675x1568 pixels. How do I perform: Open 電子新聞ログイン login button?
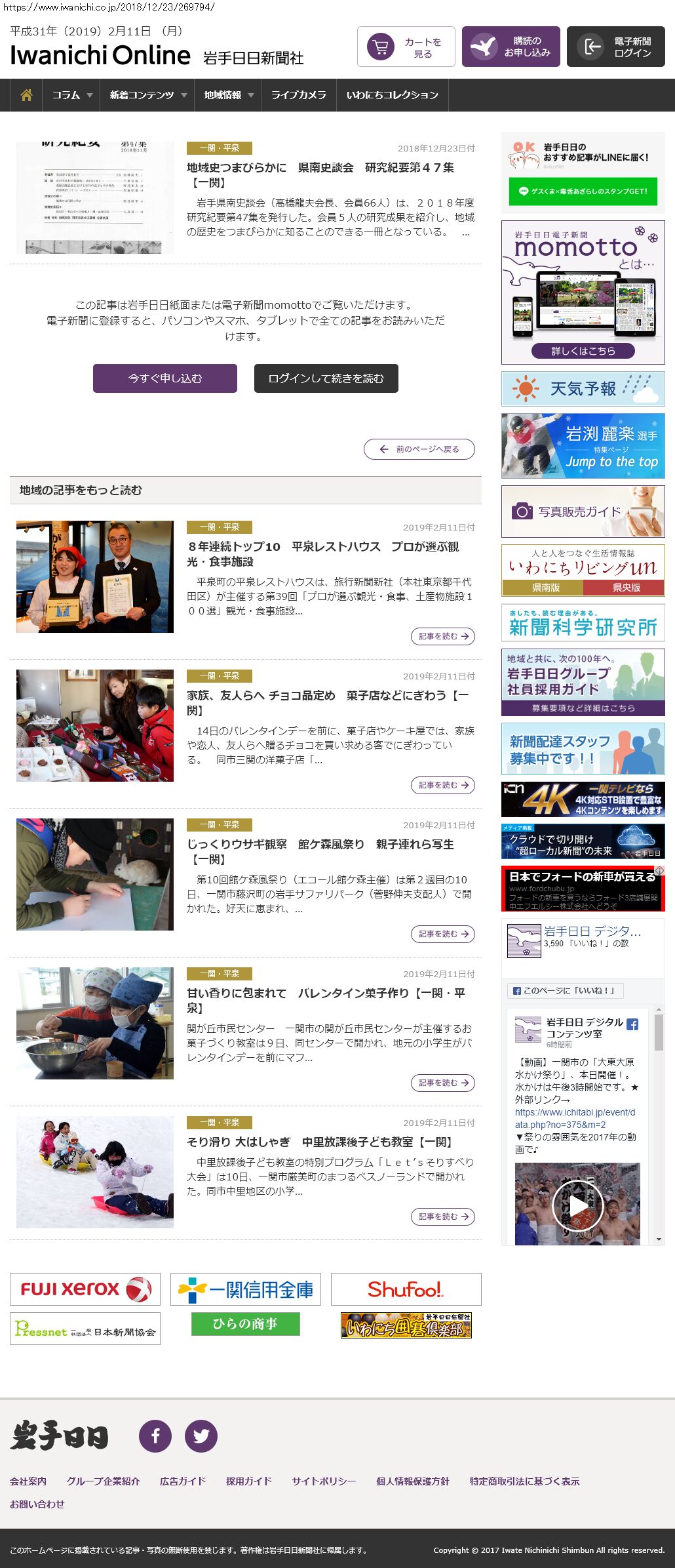point(616,47)
